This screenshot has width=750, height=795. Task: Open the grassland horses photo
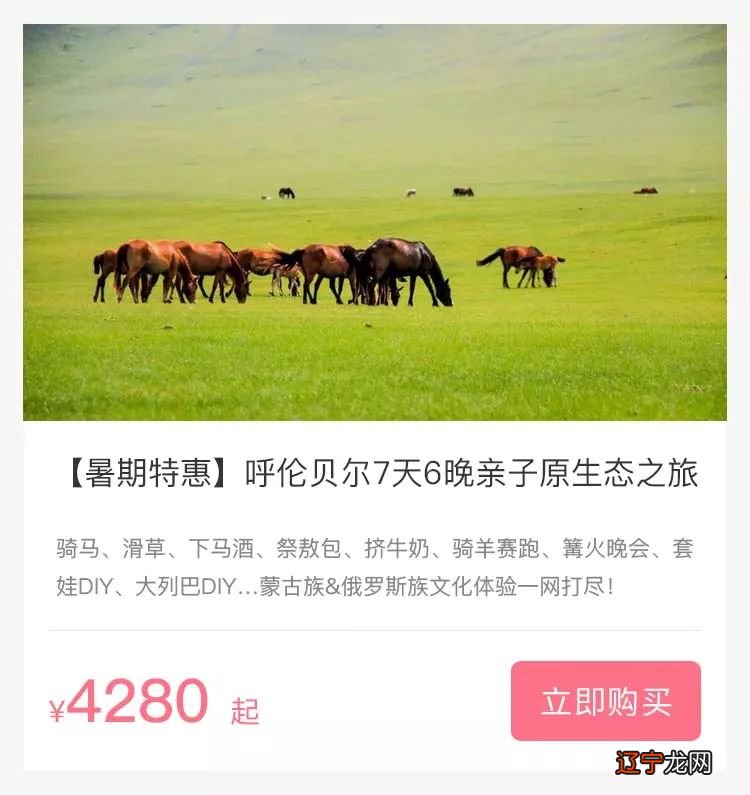point(375,220)
